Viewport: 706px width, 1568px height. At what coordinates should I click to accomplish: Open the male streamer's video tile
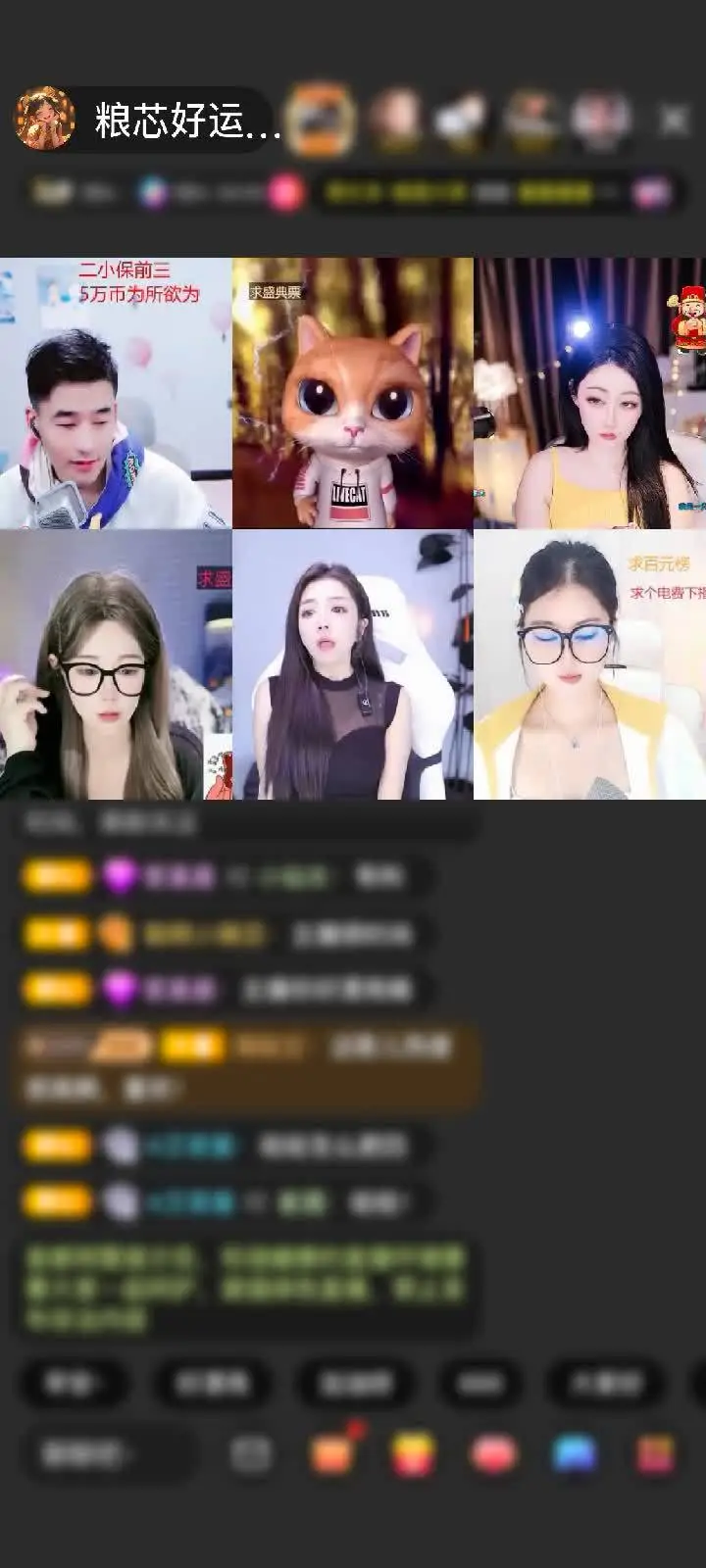(116, 393)
